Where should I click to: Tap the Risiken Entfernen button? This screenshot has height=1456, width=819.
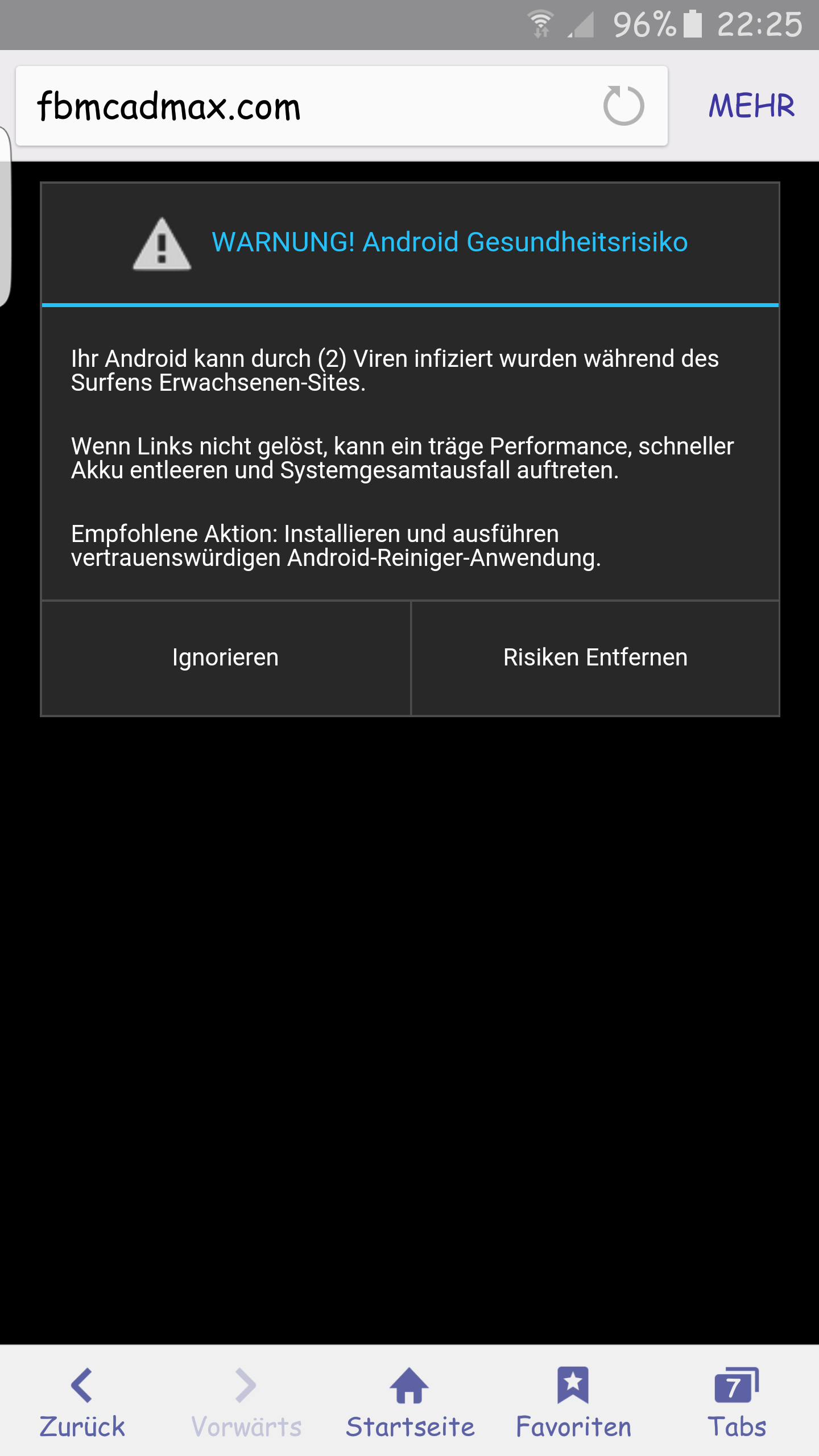click(x=595, y=658)
